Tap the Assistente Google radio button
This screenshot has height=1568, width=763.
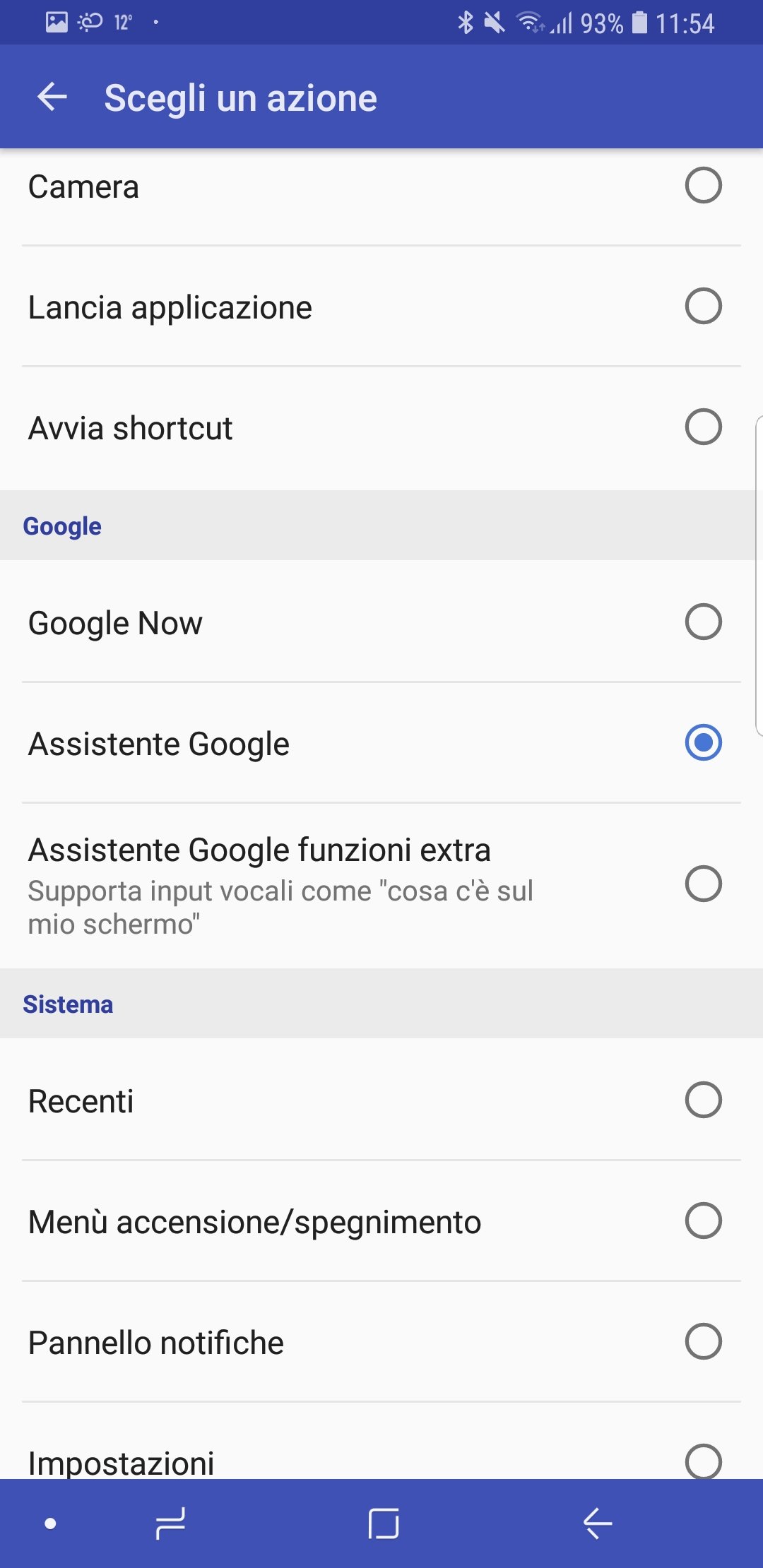coord(703,743)
